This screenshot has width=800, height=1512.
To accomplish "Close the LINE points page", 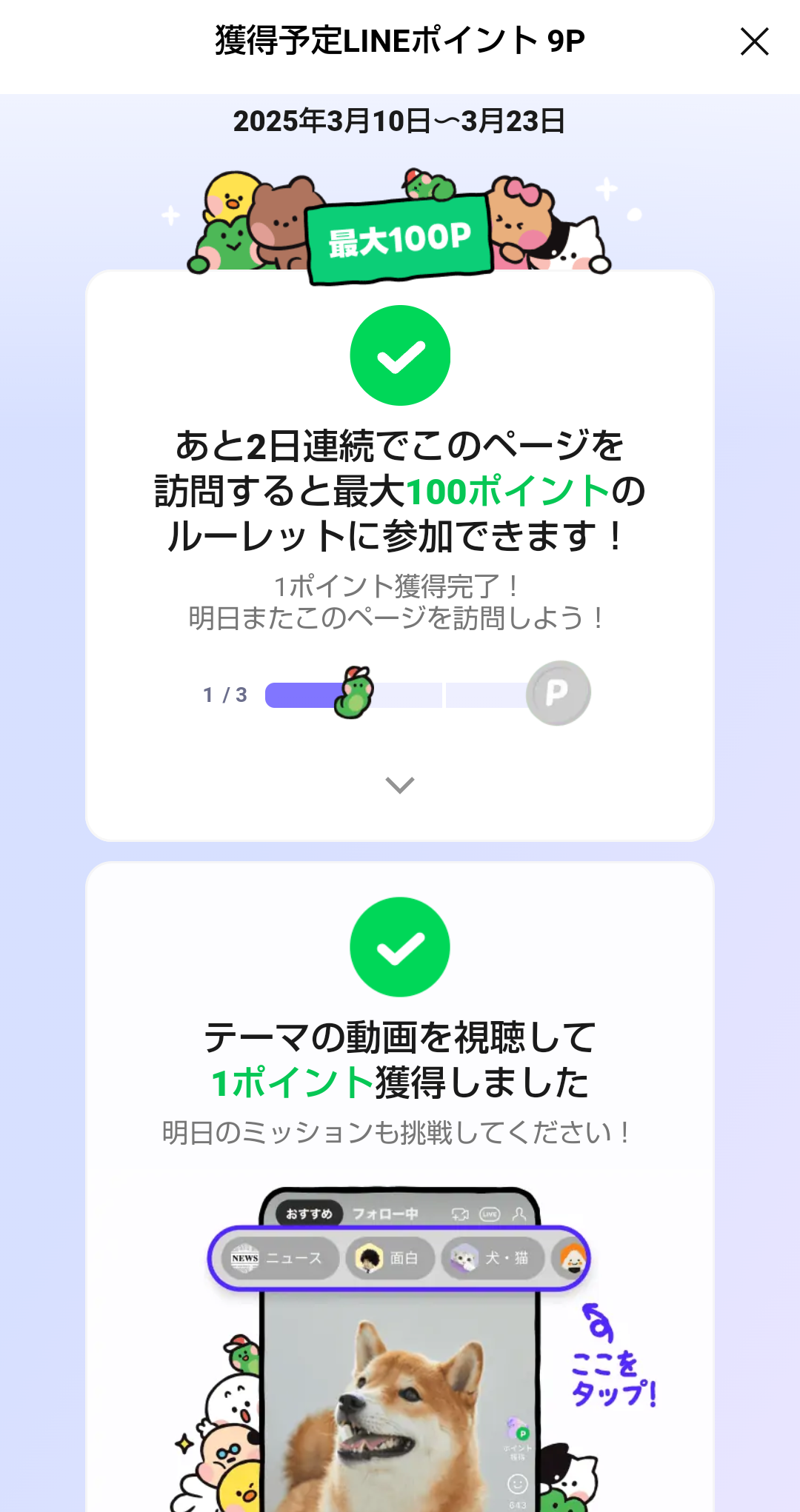I will [x=754, y=41].
